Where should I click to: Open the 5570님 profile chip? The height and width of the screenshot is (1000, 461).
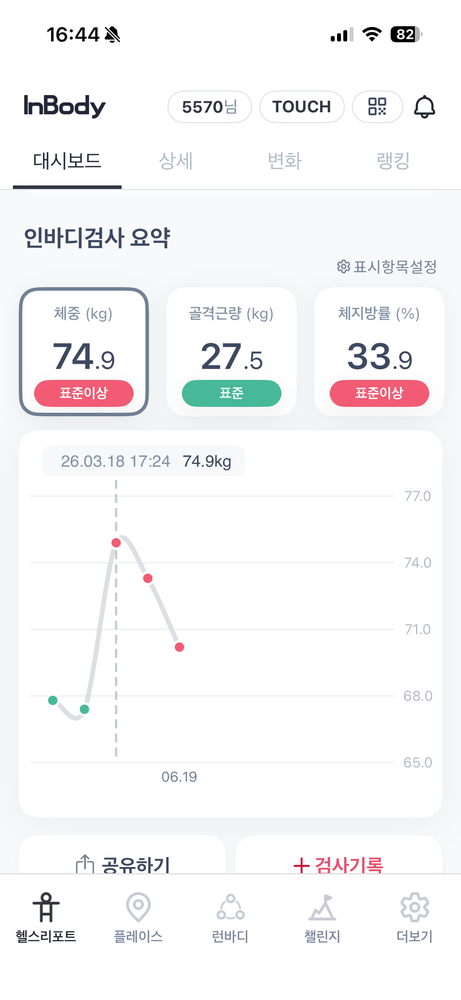(x=210, y=107)
